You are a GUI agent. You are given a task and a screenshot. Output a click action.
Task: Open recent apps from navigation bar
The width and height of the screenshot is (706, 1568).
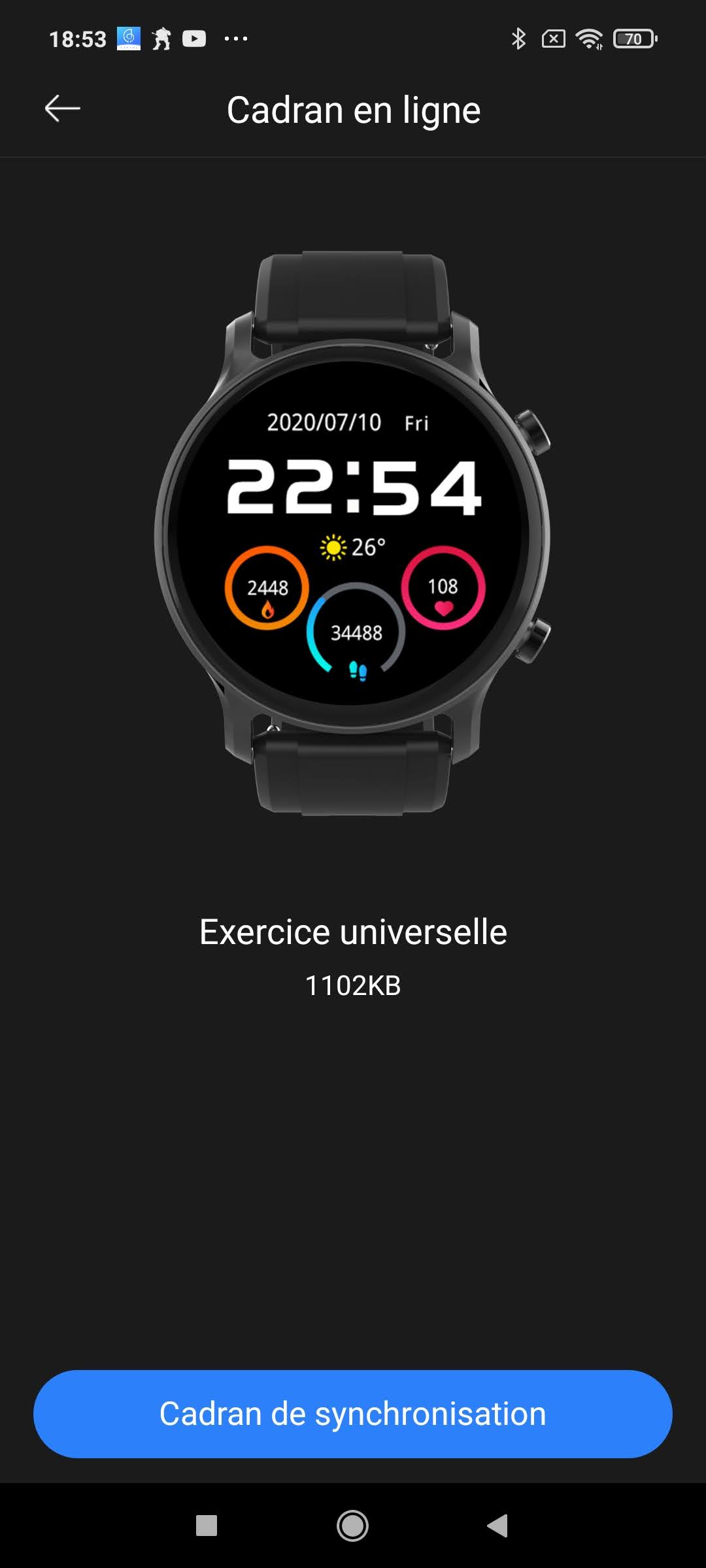coord(207,1526)
